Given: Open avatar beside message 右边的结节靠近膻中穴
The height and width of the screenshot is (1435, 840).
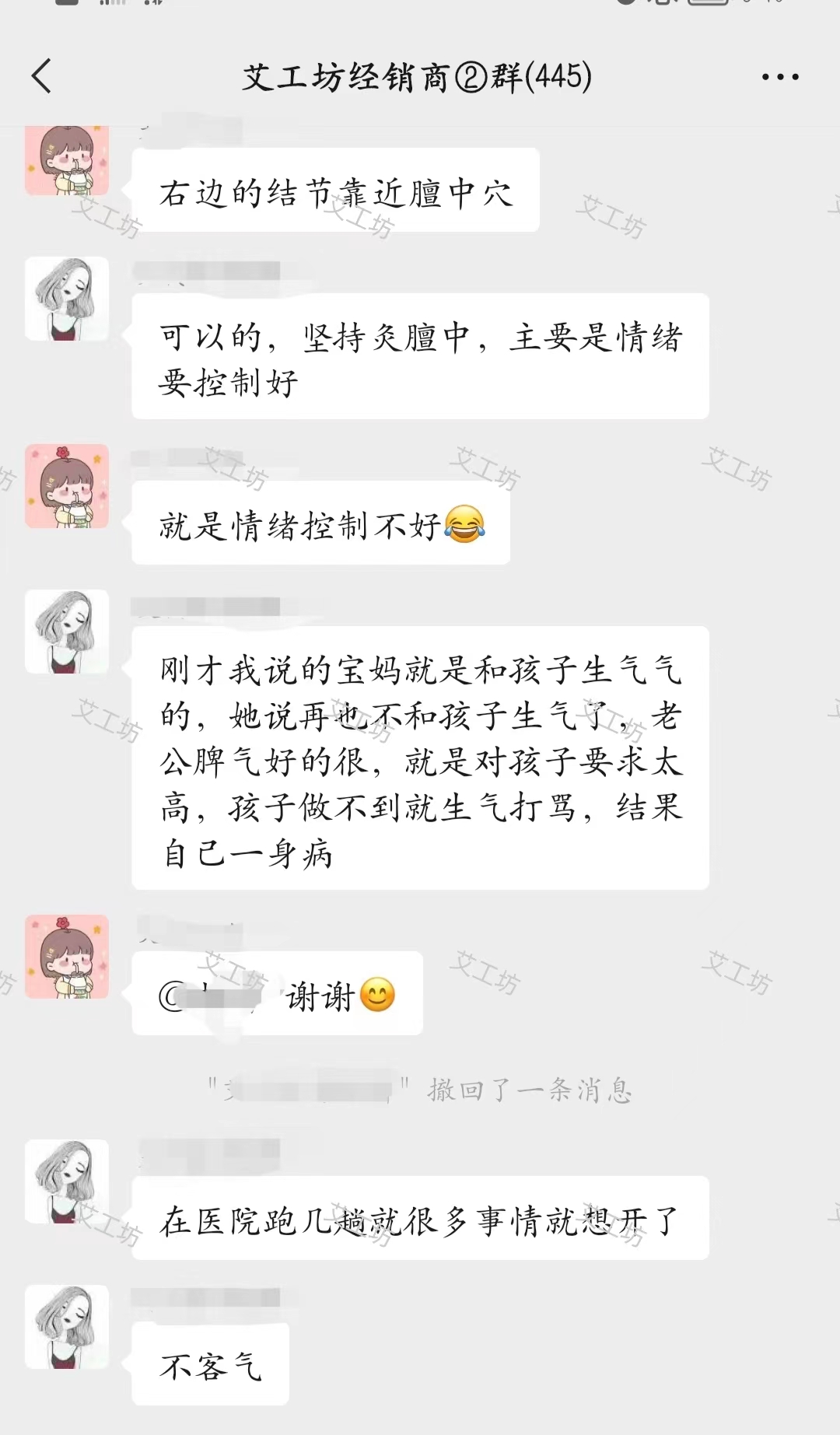Looking at the screenshot, I should pyautogui.click(x=67, y=161).
